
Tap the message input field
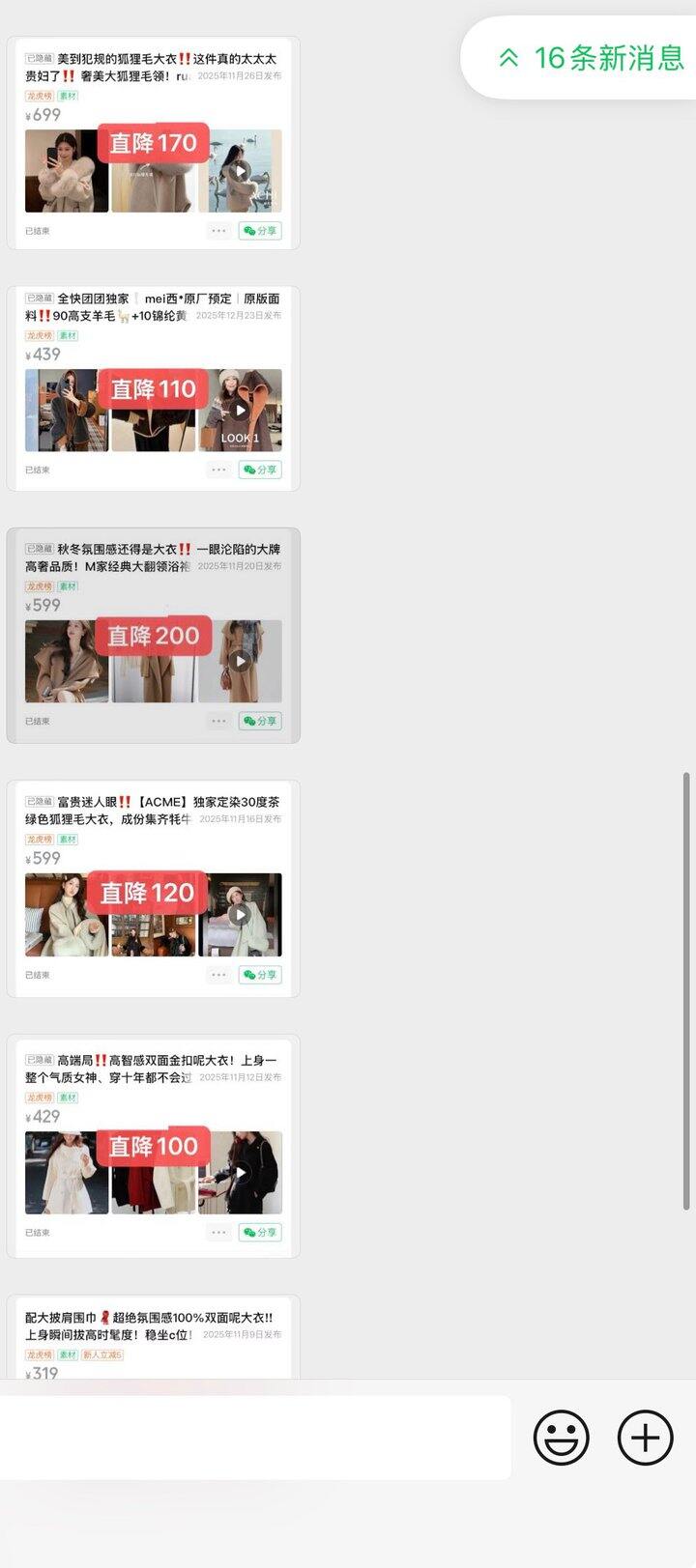pyautogui.click(x=253, y=1438)
